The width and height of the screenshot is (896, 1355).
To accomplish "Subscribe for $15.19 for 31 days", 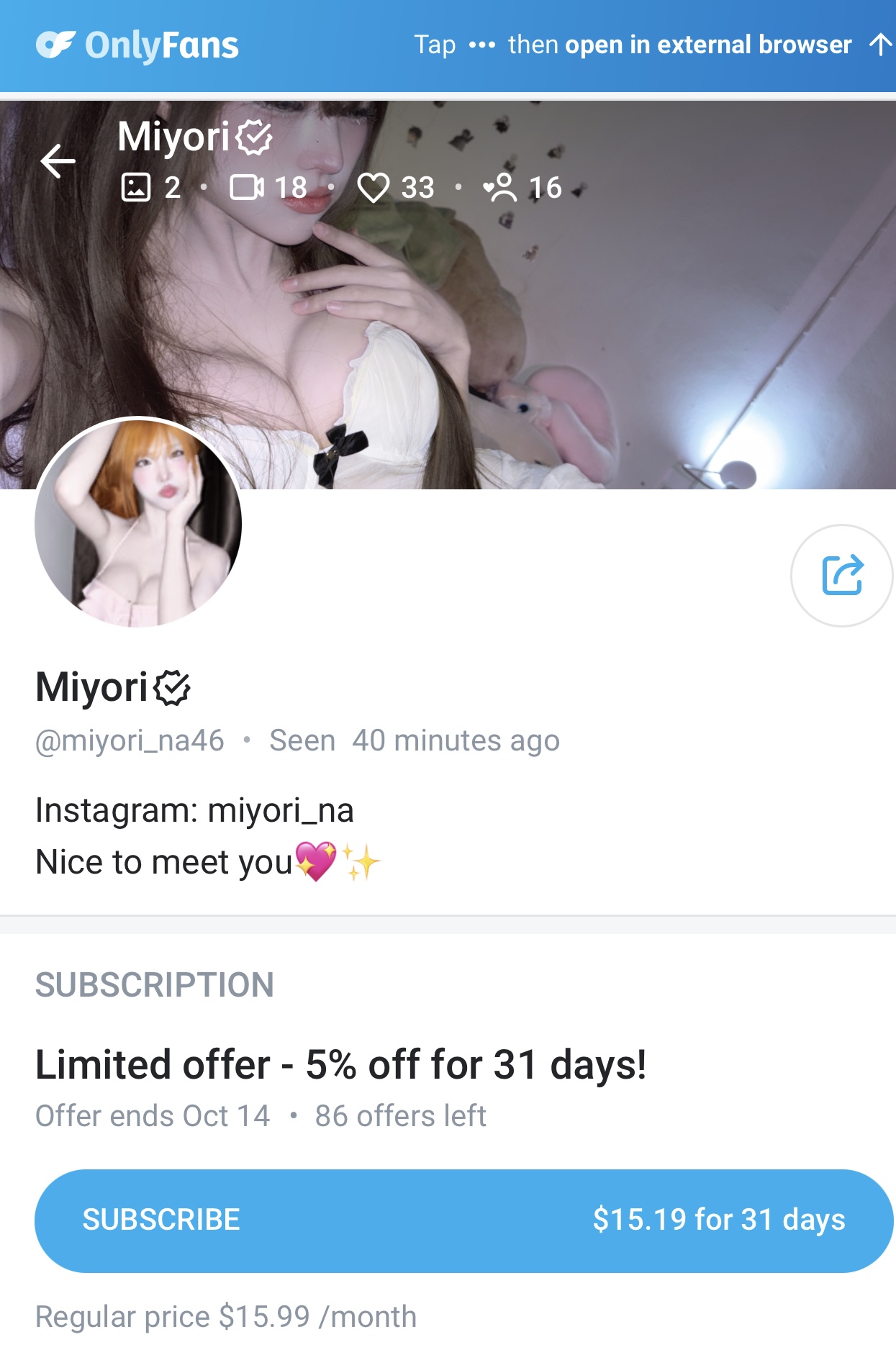I will pos(463,1220).
